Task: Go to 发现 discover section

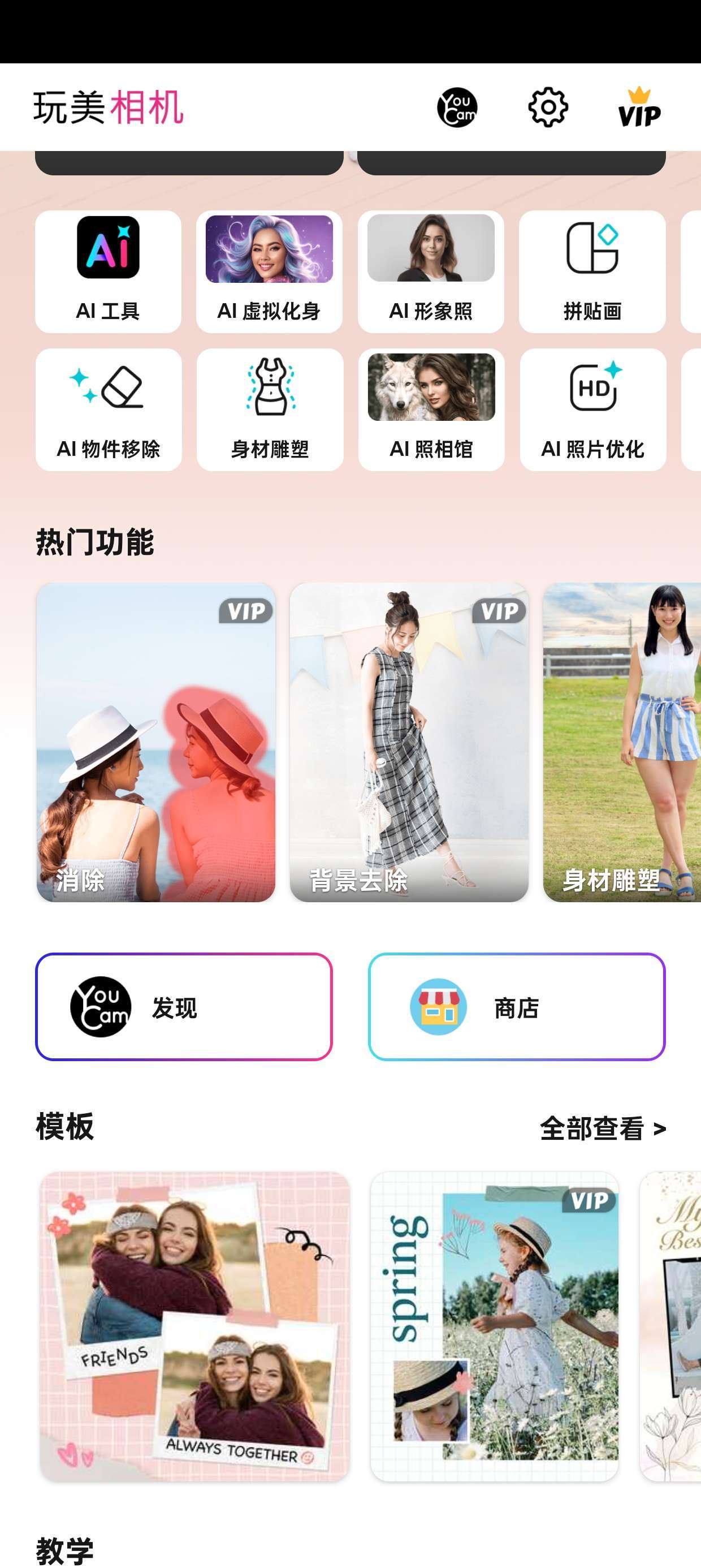Action: pos(184,1007)
